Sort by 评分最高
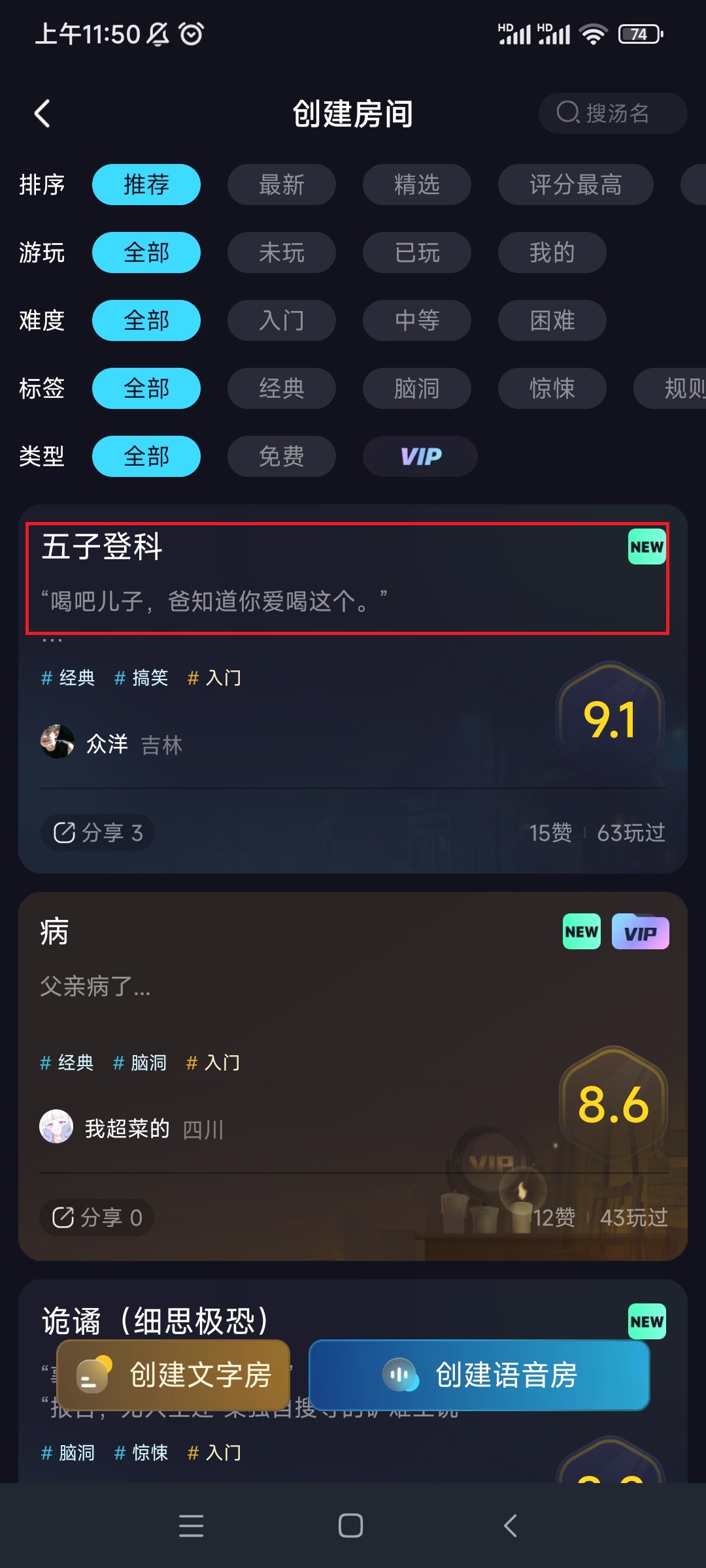Screen dimensions: 706x1568 pos(575,185)
